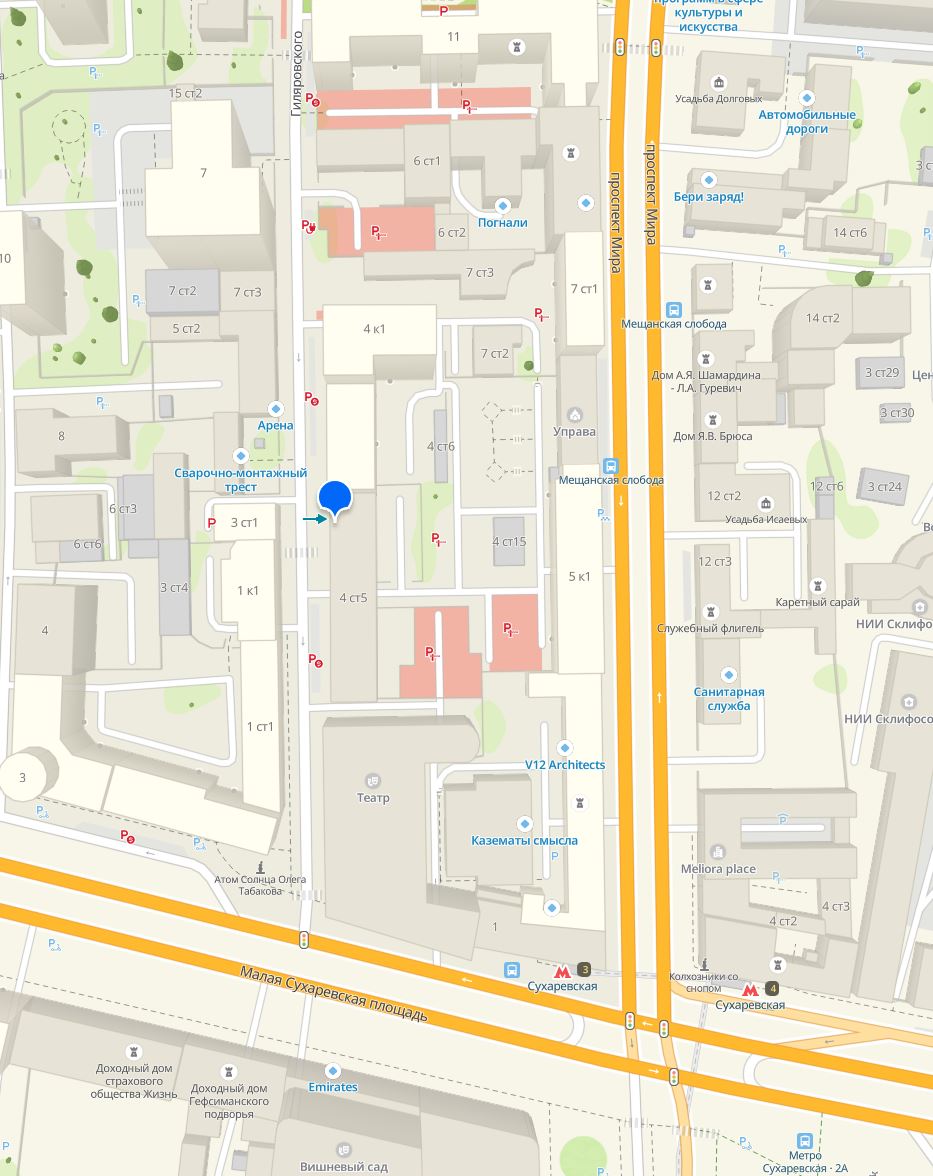Tap Сухаревская metro exit 3 icon
The height and width of the screenshot is (1176, 933).
pyautogui.click(x=562, y=970)
